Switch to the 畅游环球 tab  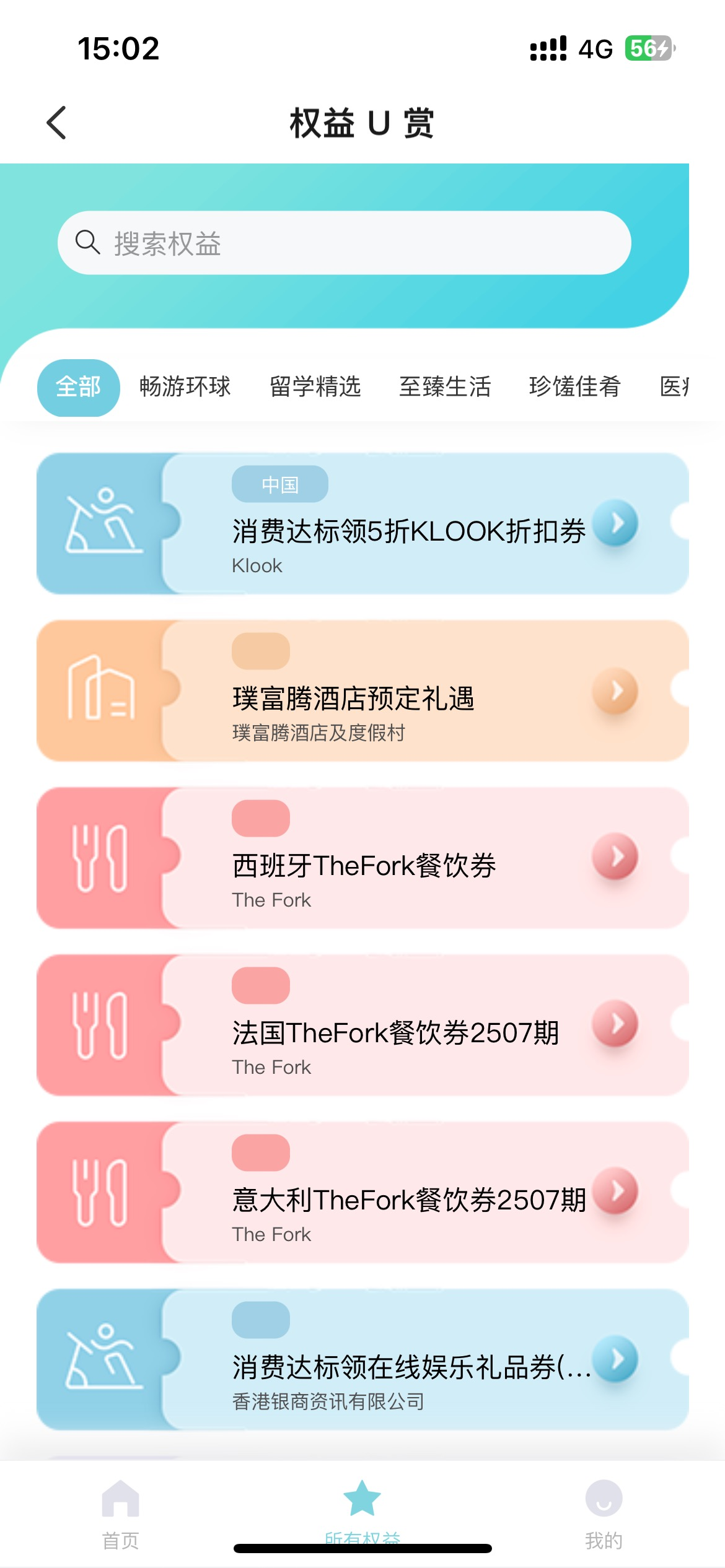(x=185, y=387)
